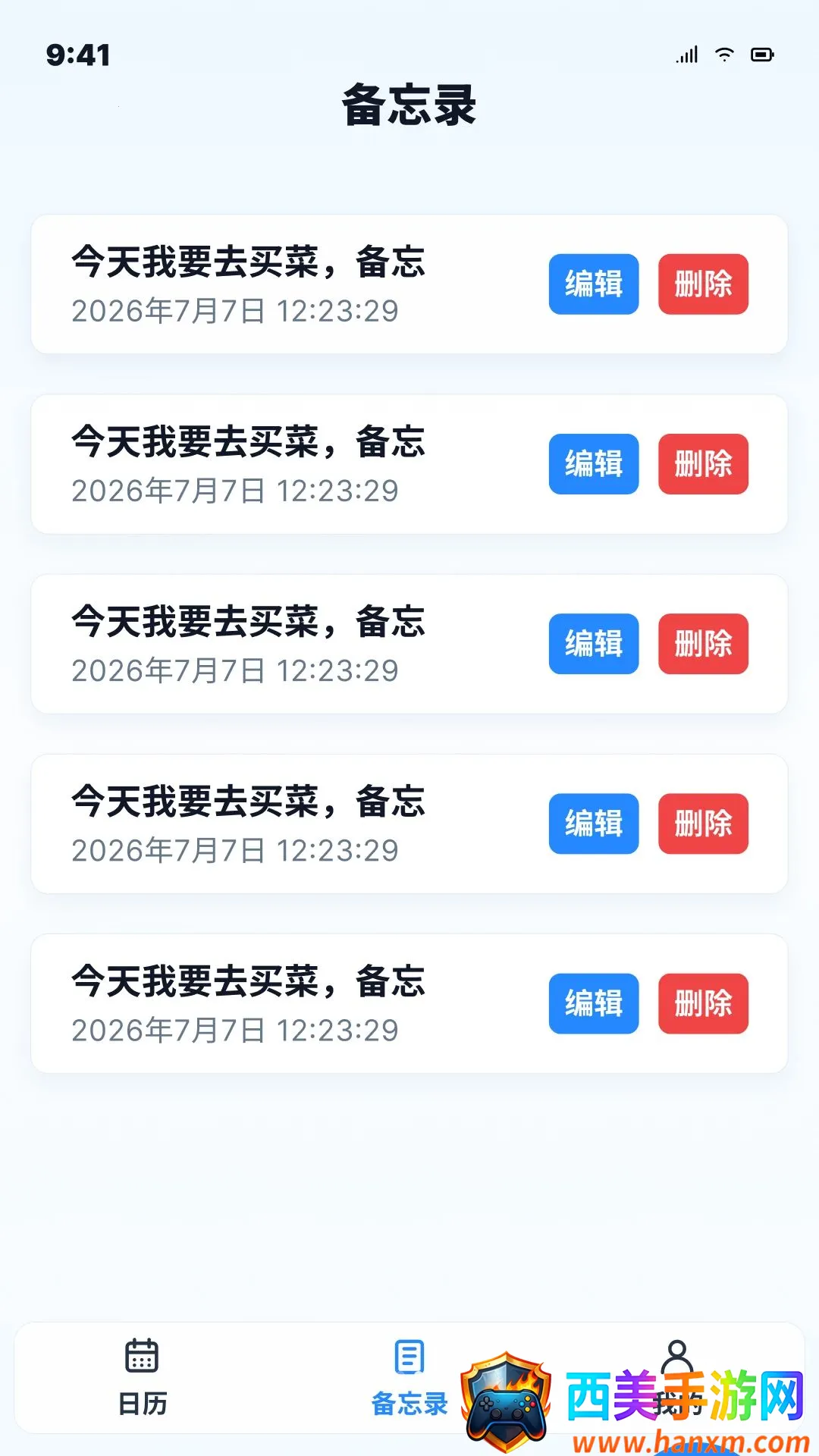The height and width of the screenshot is (1456, 819).
Task: Tap 编辑 on the fourth memo card
Action: click(594, 824)
